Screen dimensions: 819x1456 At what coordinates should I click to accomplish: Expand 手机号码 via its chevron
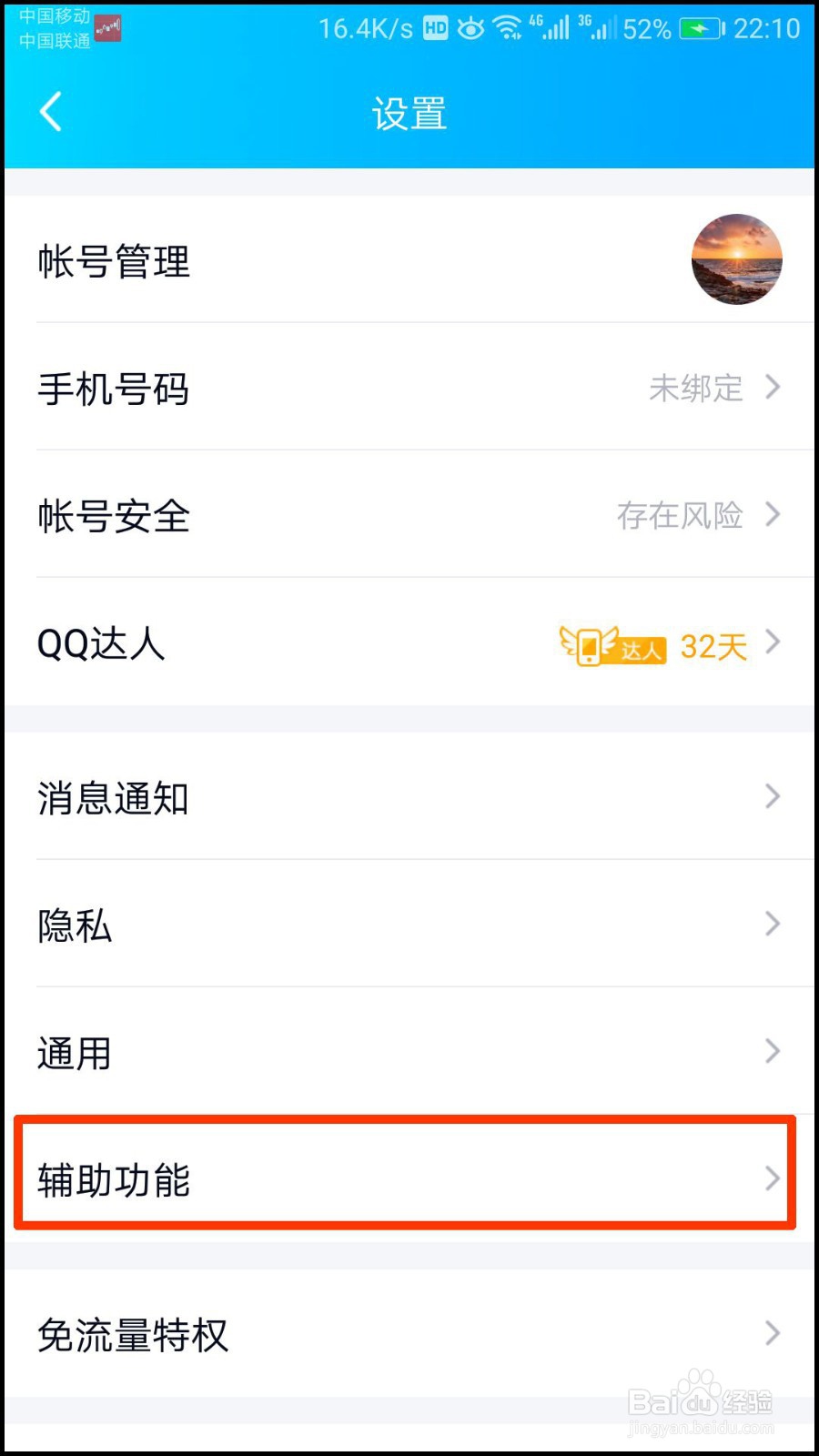click(x=772, y=388)
